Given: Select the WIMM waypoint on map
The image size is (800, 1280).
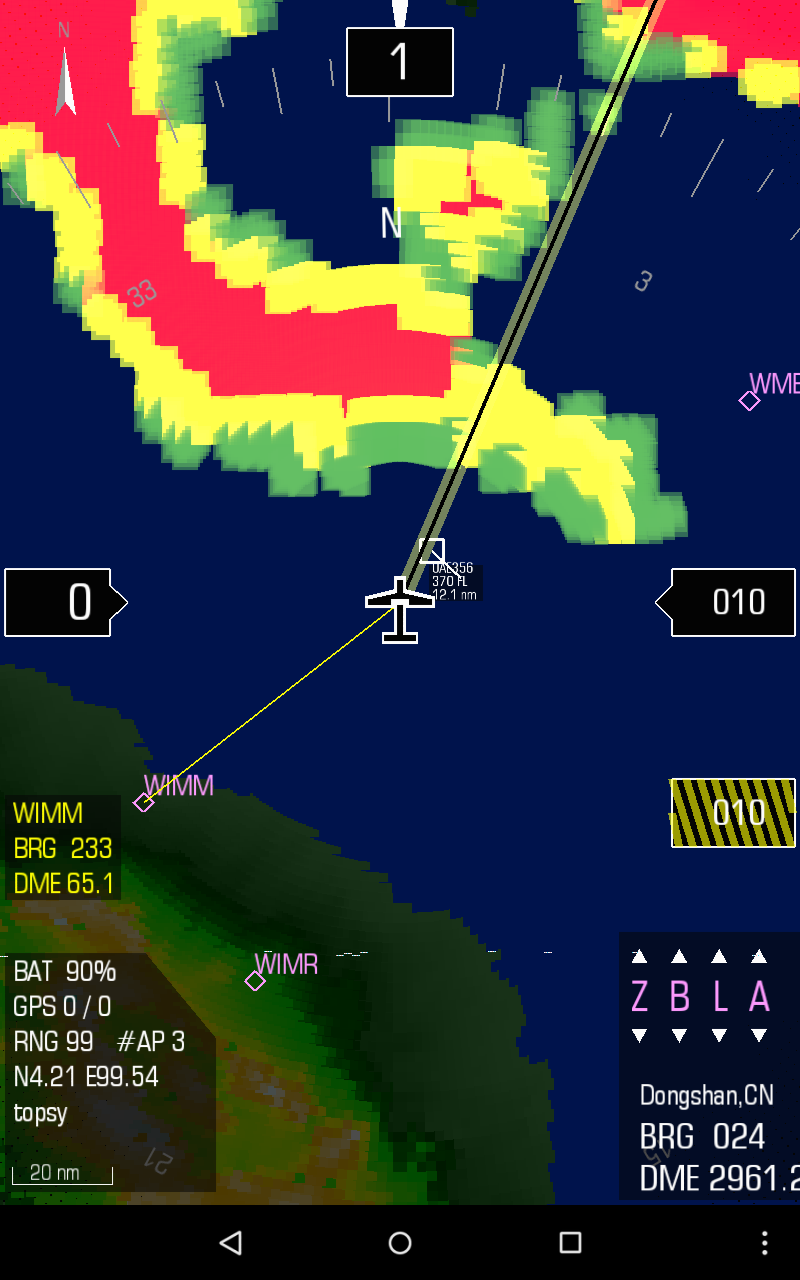Looking at the screenshot, I should [x=144, y=802].
